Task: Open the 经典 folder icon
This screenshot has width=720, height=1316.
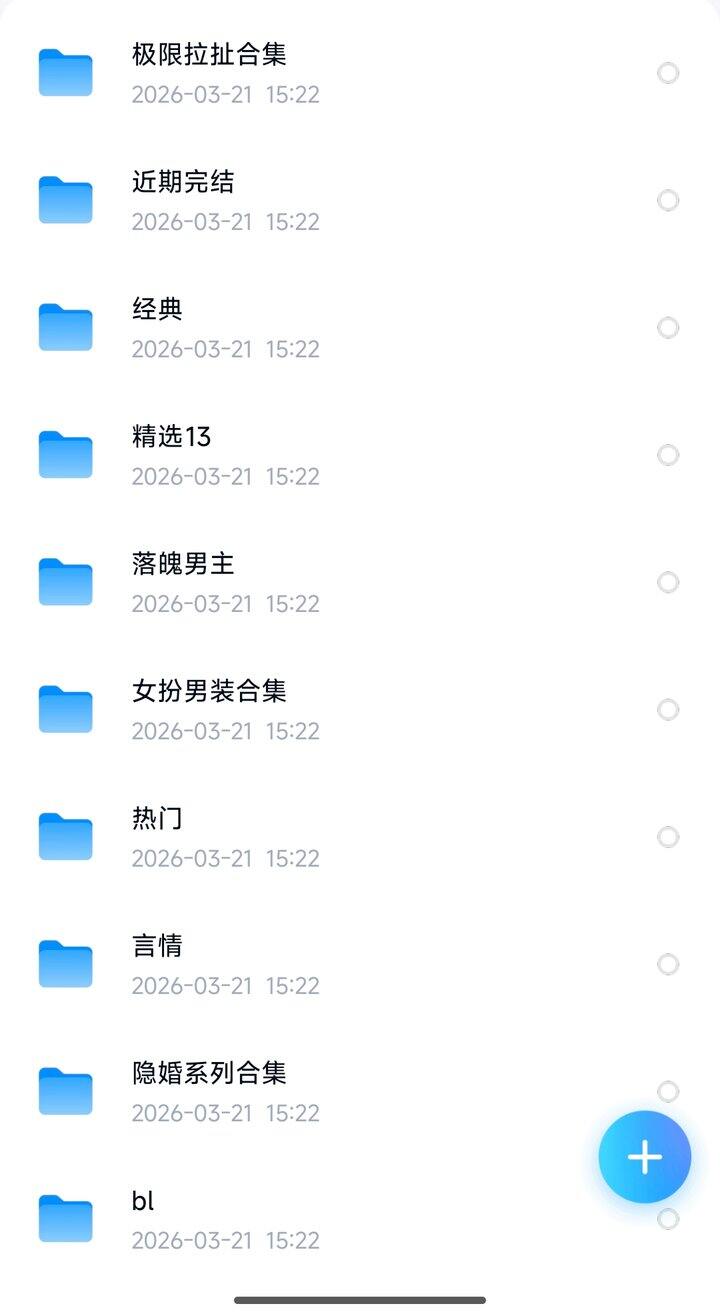Action: tap(65, 327)
